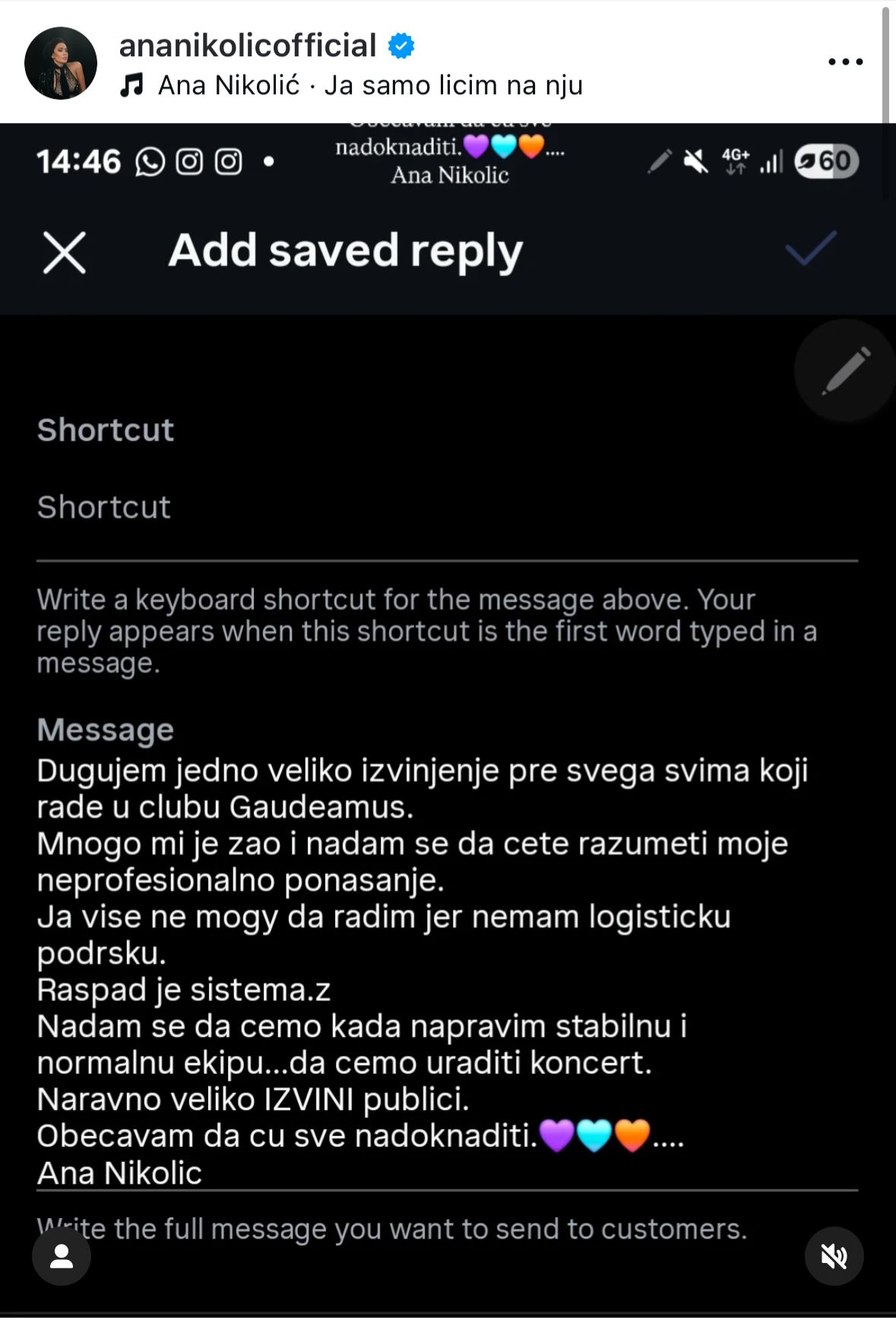Open ananikolicofficial's profile picture

tap(61, 63)
